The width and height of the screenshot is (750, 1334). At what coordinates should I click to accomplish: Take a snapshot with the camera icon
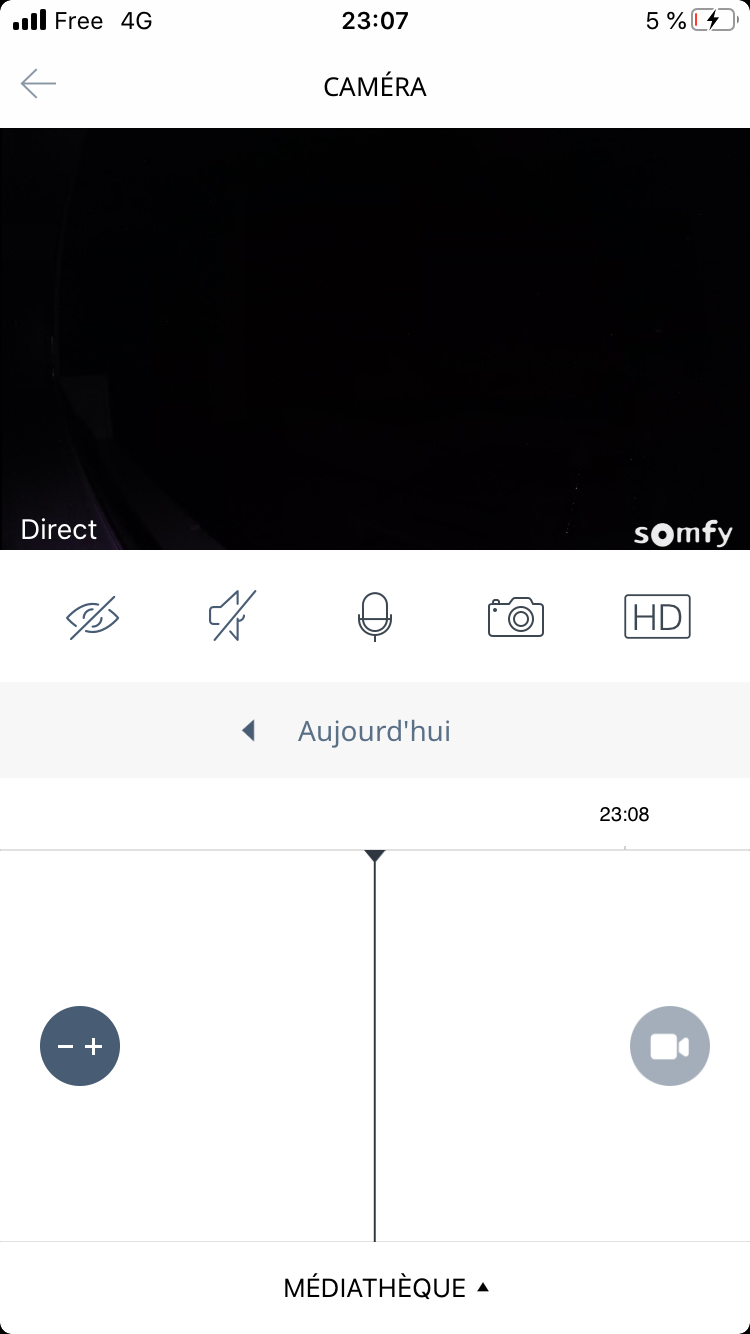[x=516, y=616]
